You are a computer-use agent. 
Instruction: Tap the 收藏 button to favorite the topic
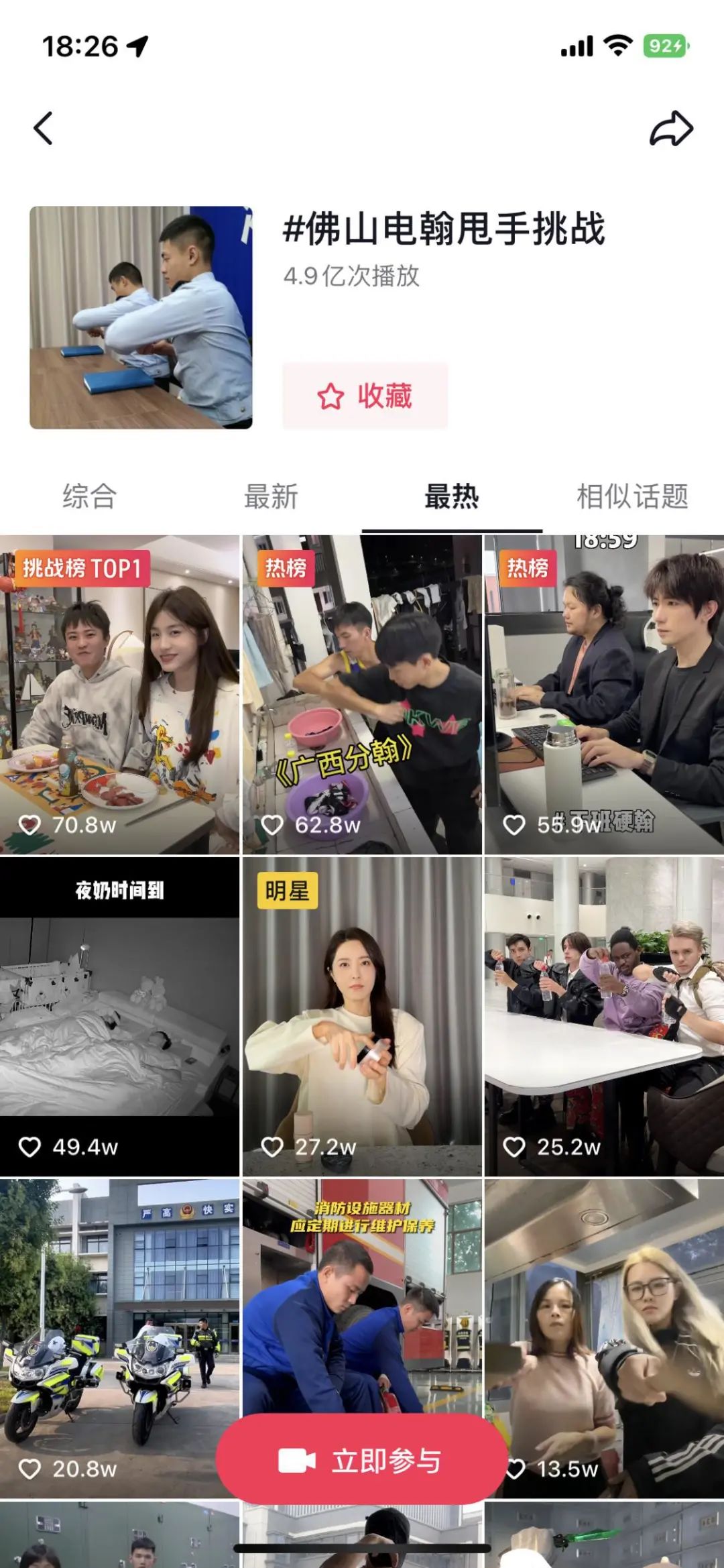(365, 396)
